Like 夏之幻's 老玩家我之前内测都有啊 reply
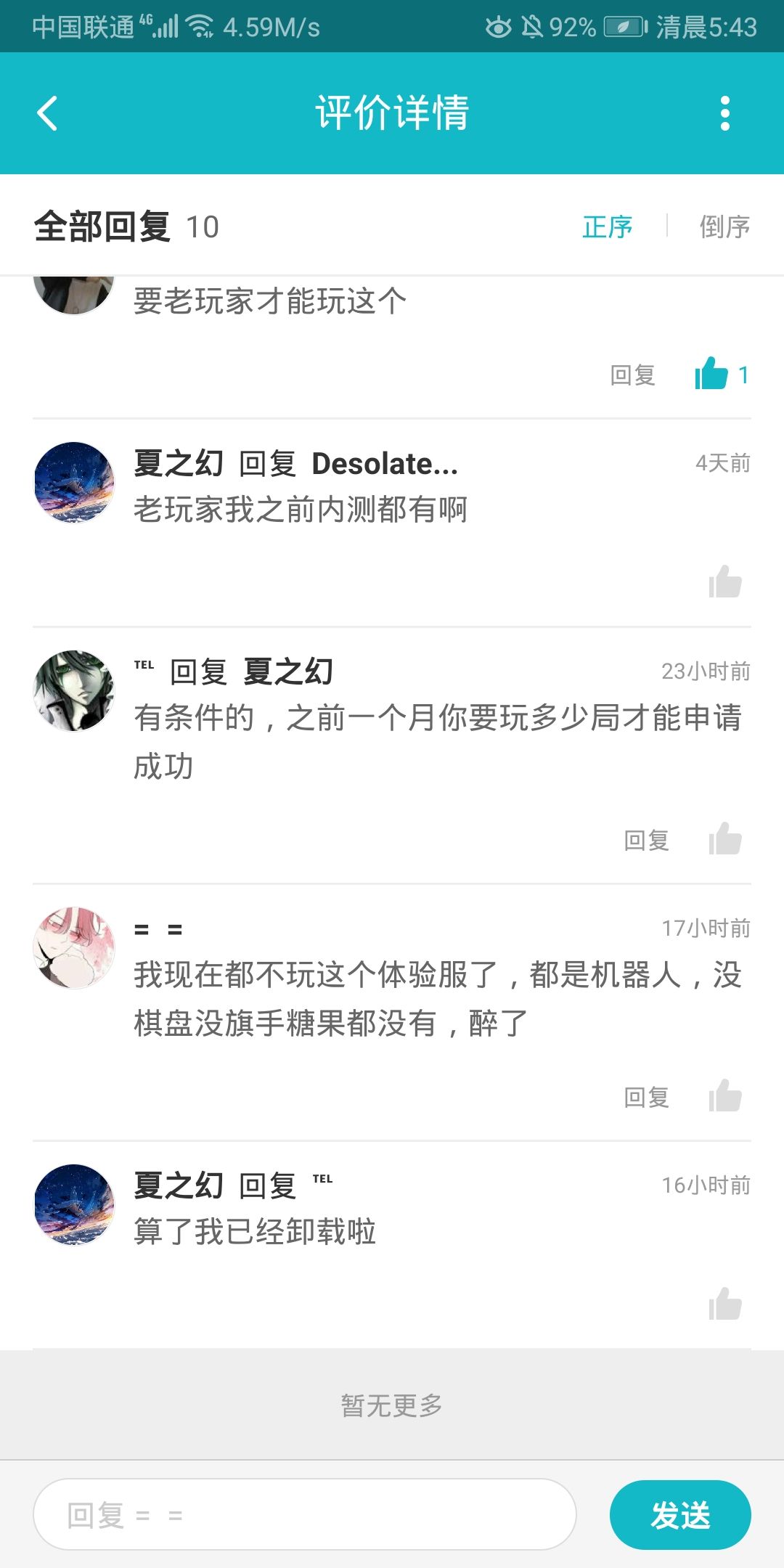Viewport: 784px width, 1568px height. (725, 582)
